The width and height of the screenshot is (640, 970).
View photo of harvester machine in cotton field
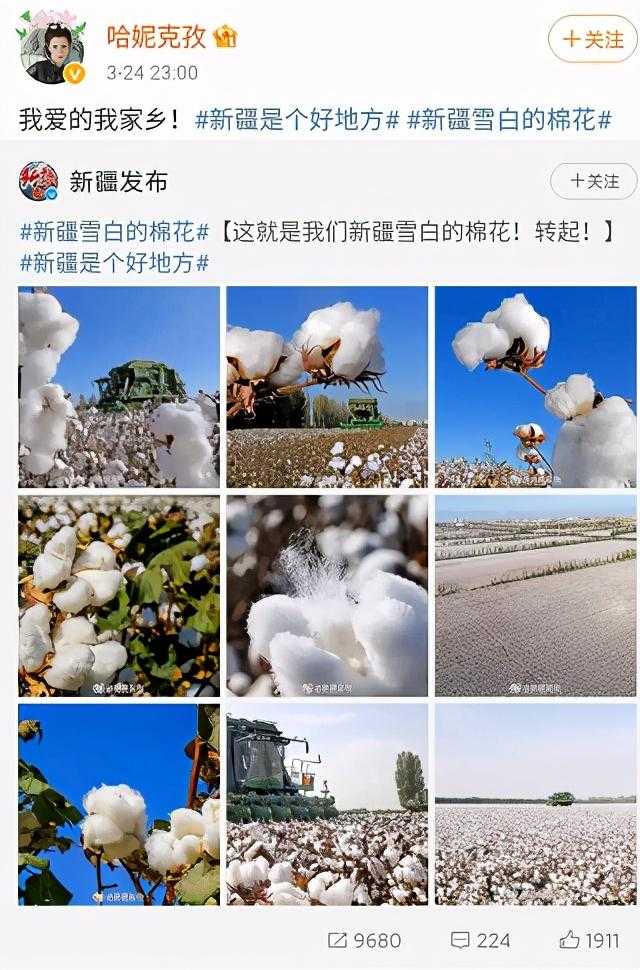tap(326, 804)
